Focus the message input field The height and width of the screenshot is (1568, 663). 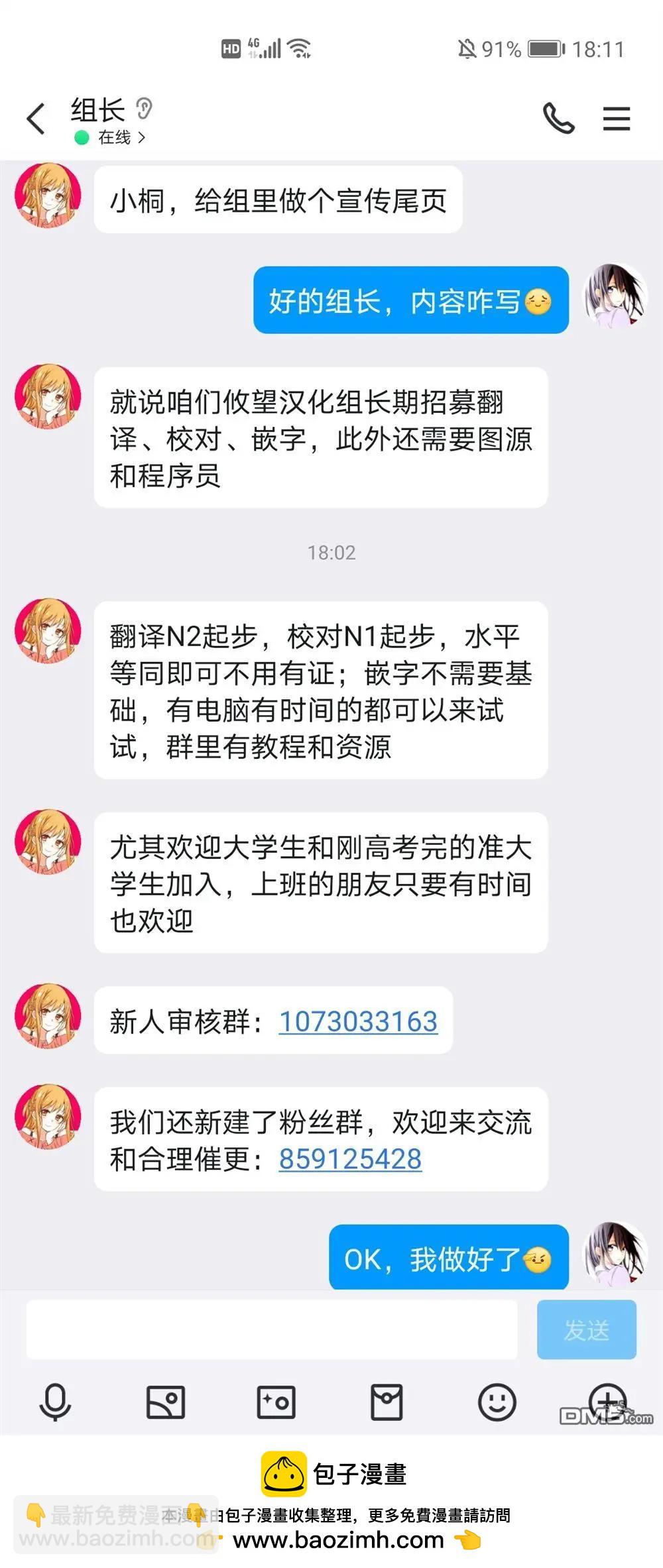coord(272,1329)
